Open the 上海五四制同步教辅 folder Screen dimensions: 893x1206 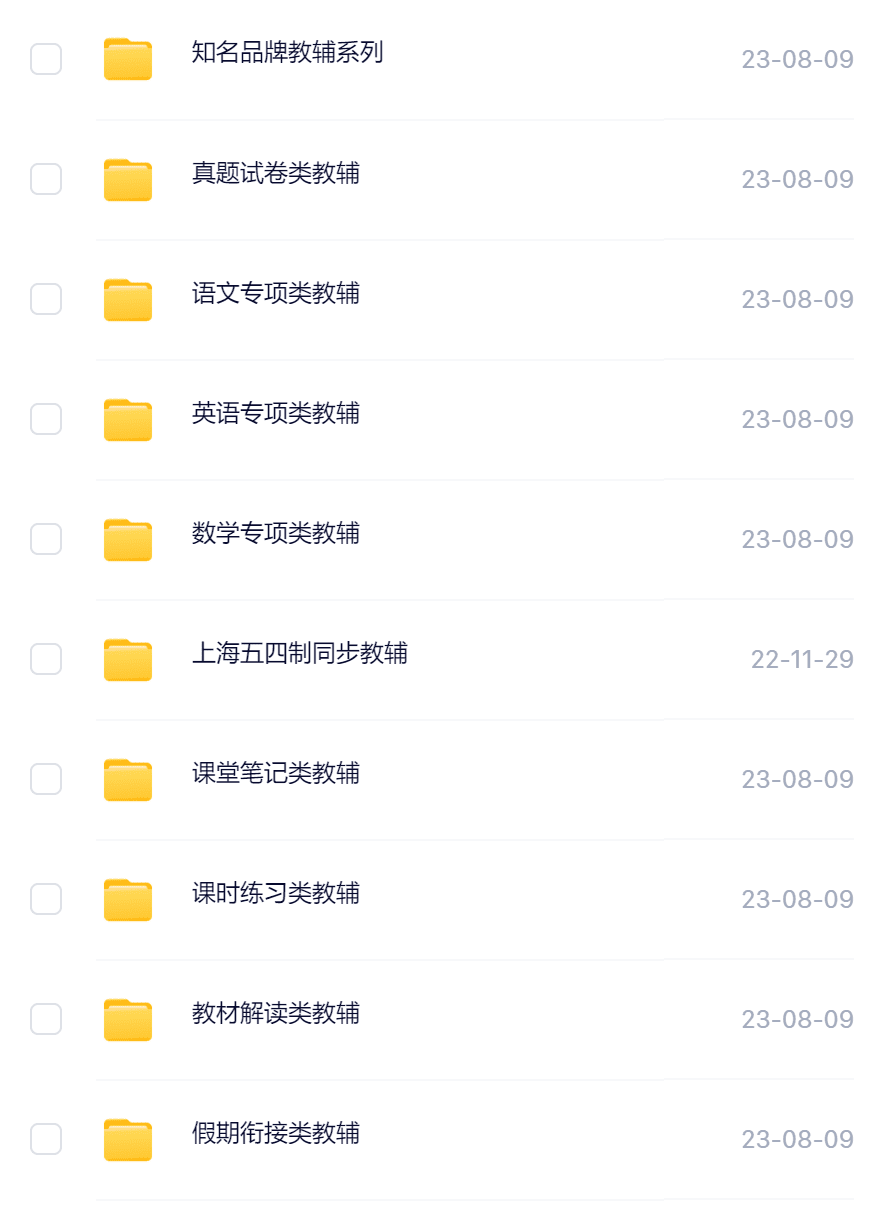299,653
